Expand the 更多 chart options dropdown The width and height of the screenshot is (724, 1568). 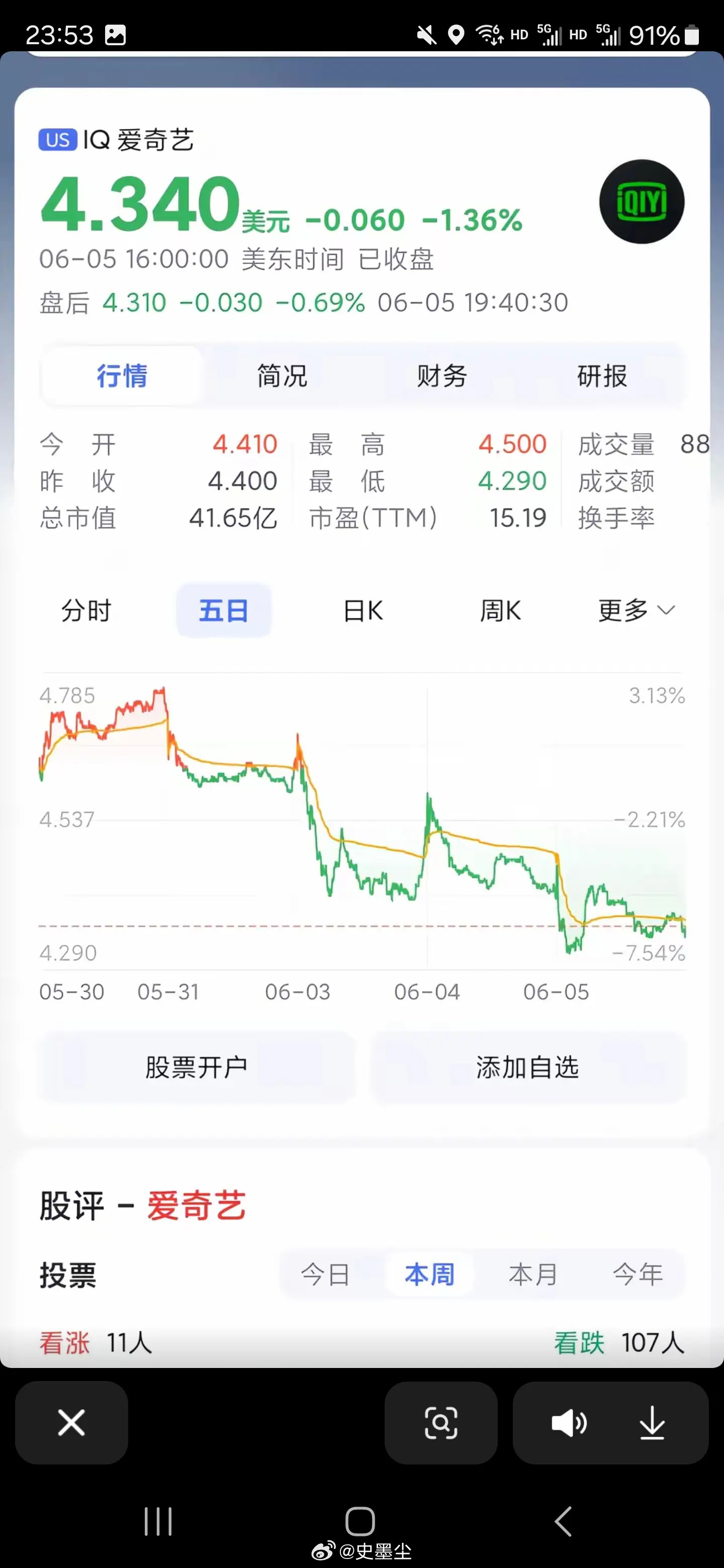633,611
